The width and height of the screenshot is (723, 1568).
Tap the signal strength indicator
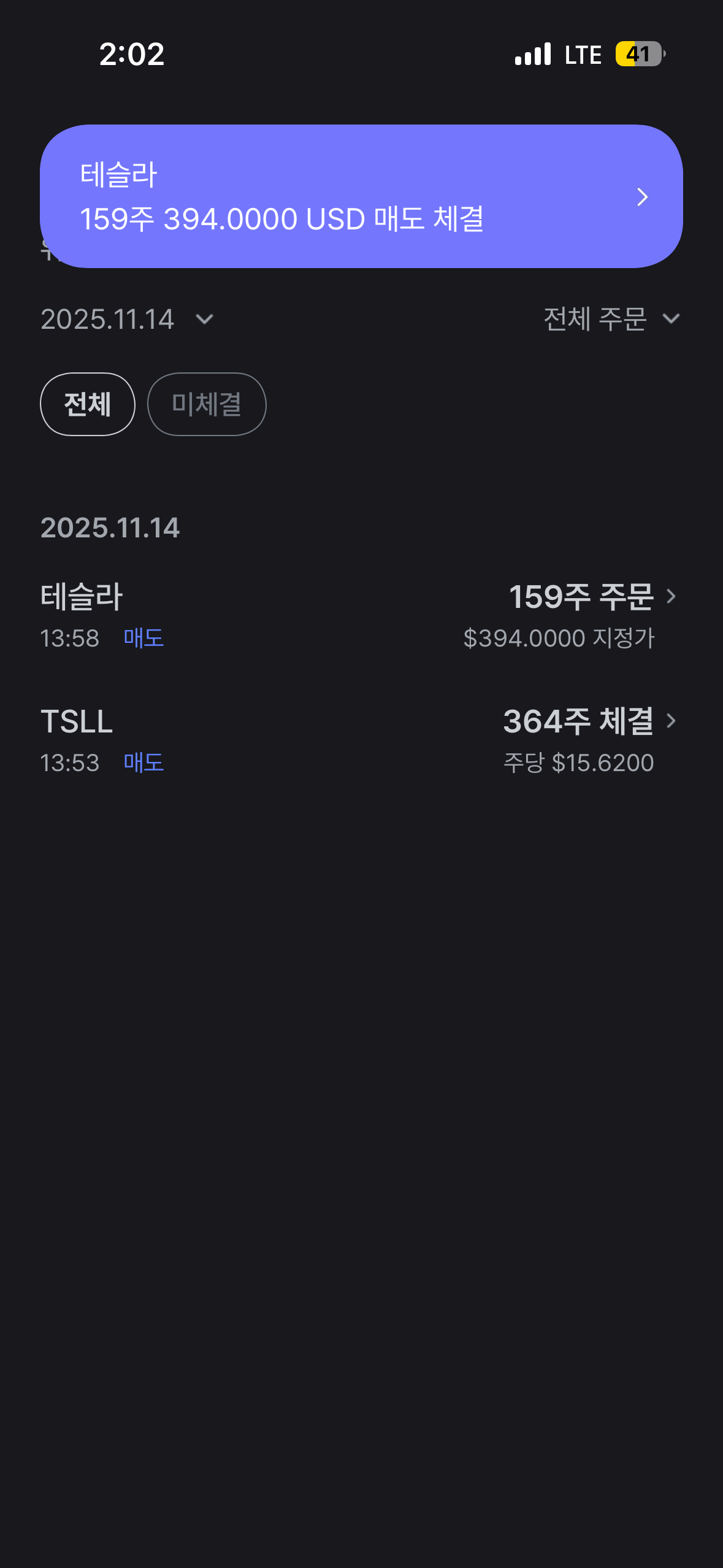534,54
